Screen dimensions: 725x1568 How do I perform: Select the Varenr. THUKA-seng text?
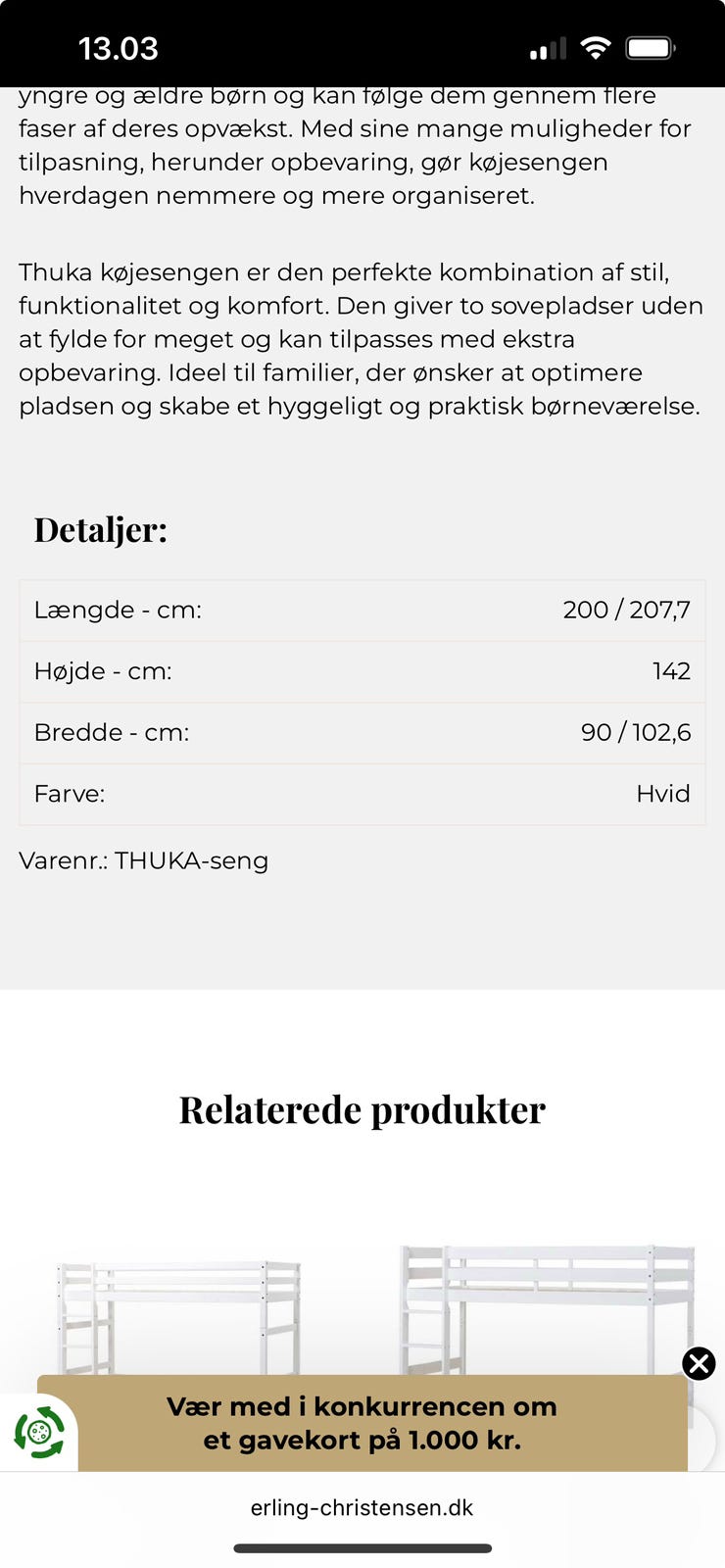[143, 859]
